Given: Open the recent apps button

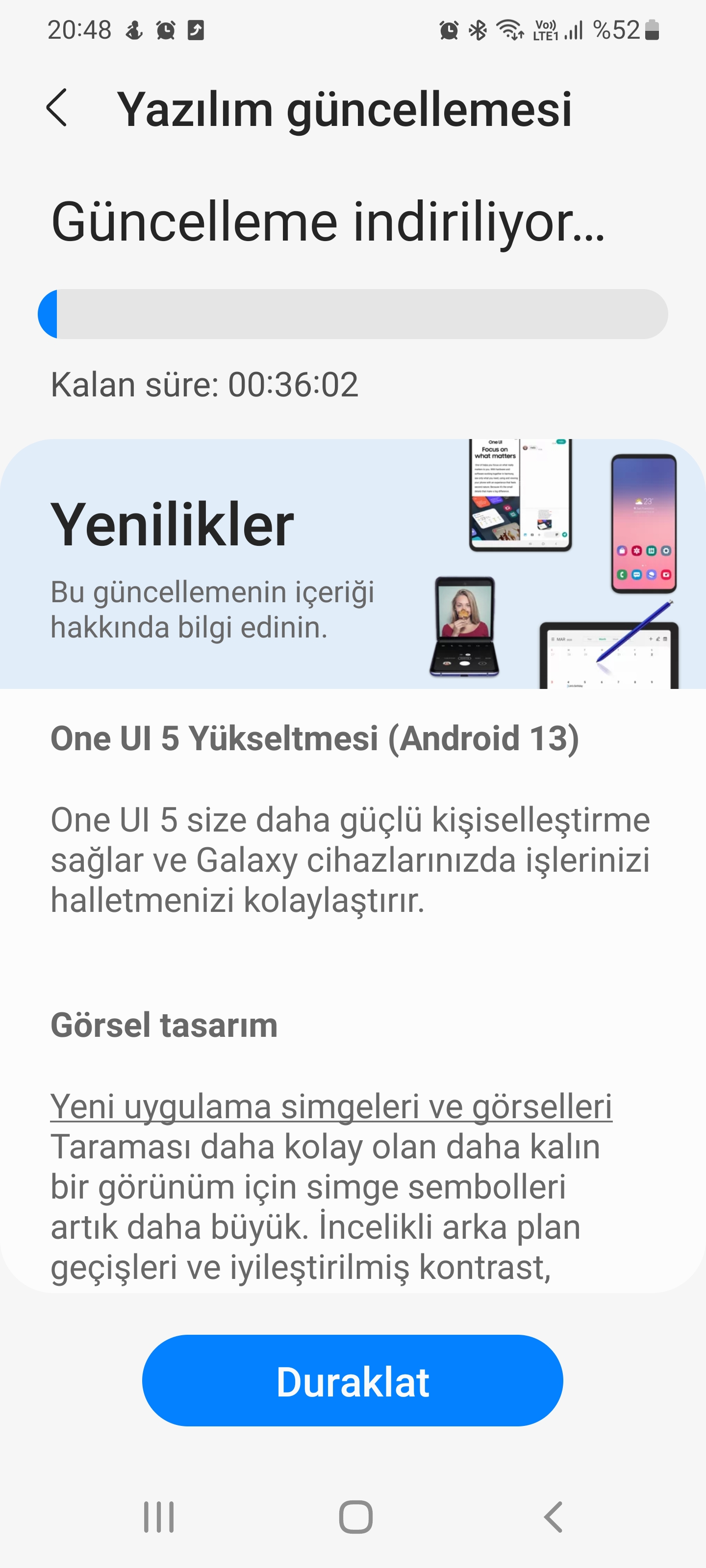Looking at the screenshot, I should point(159,1517).
